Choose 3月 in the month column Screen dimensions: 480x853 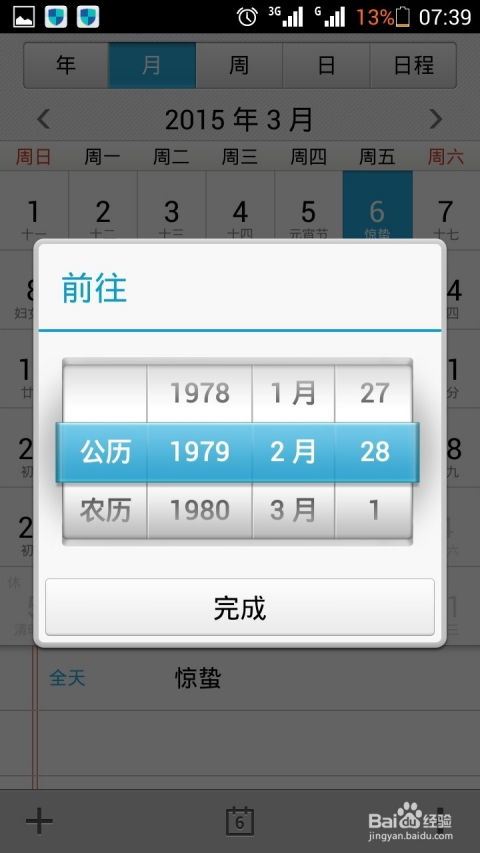(293, 510)
